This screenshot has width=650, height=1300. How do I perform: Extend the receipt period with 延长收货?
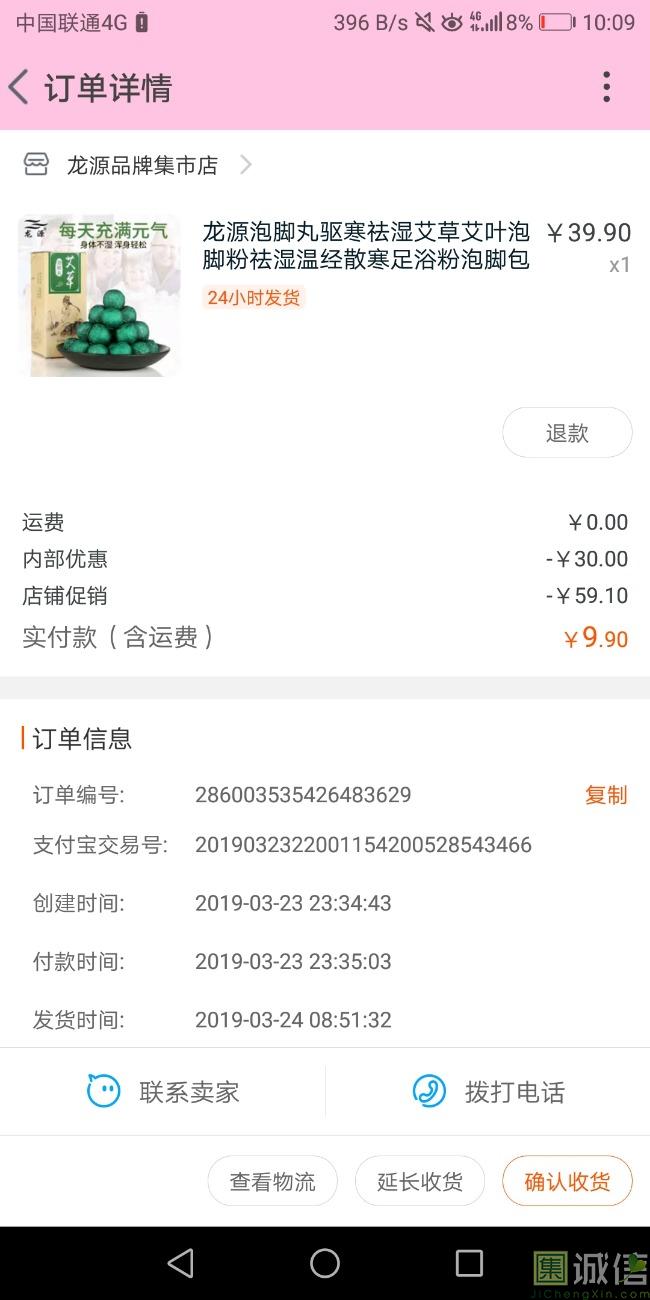click(x=420, y=1182)
